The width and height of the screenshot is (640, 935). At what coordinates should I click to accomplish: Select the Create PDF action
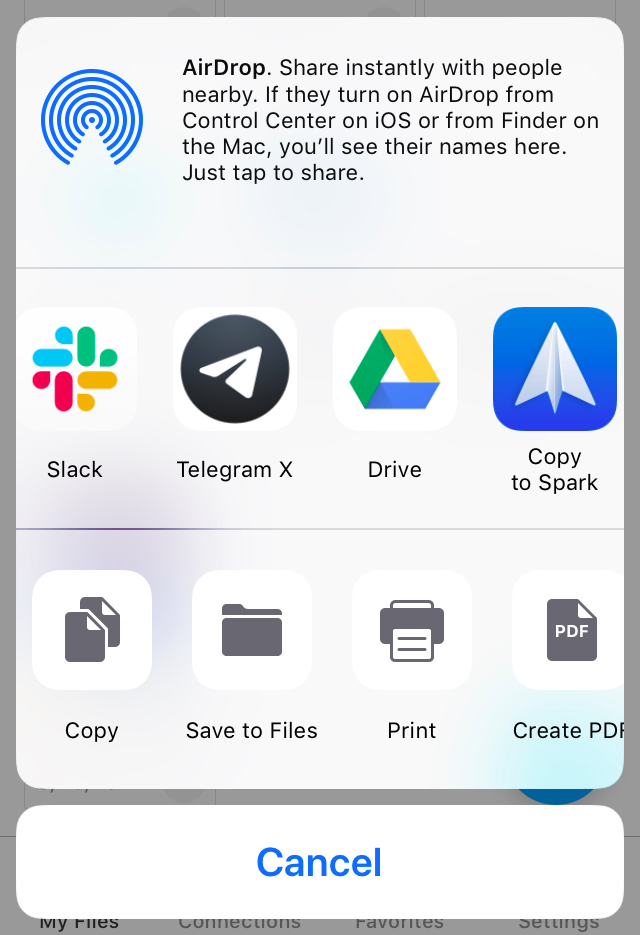[x=570, y=630]
